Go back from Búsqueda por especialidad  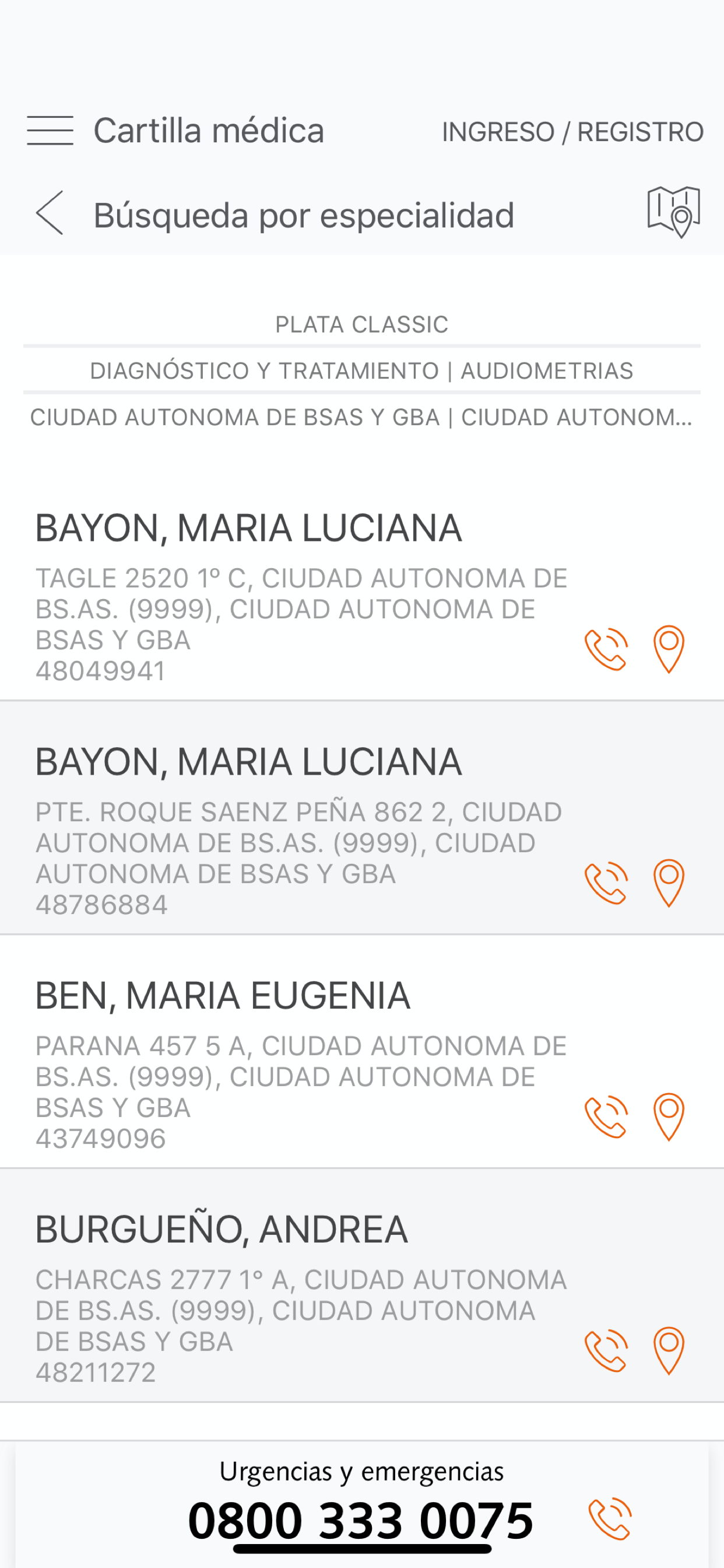click(50, 212)
